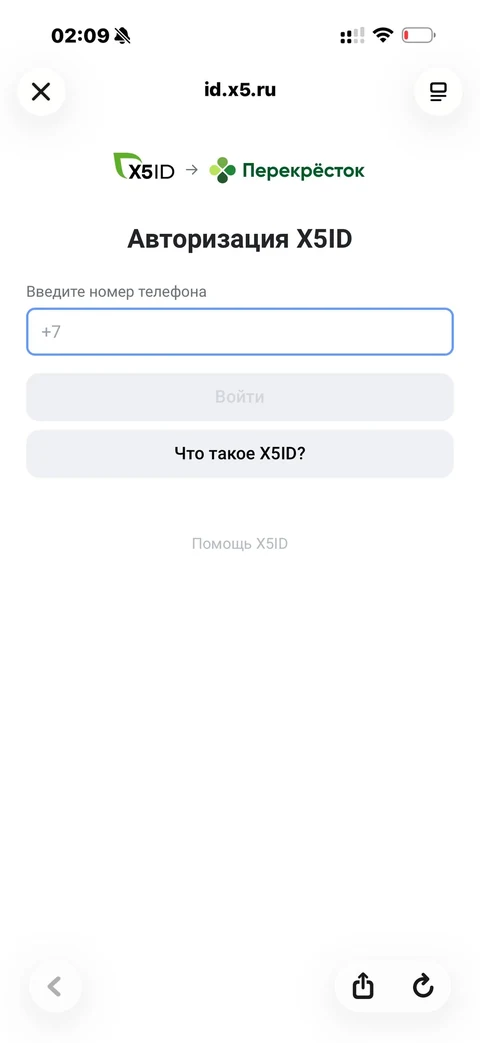This screenshot has width=480, height=1043.
Task: Open the Помощь X5ID link
Action: tap(240, 543)
